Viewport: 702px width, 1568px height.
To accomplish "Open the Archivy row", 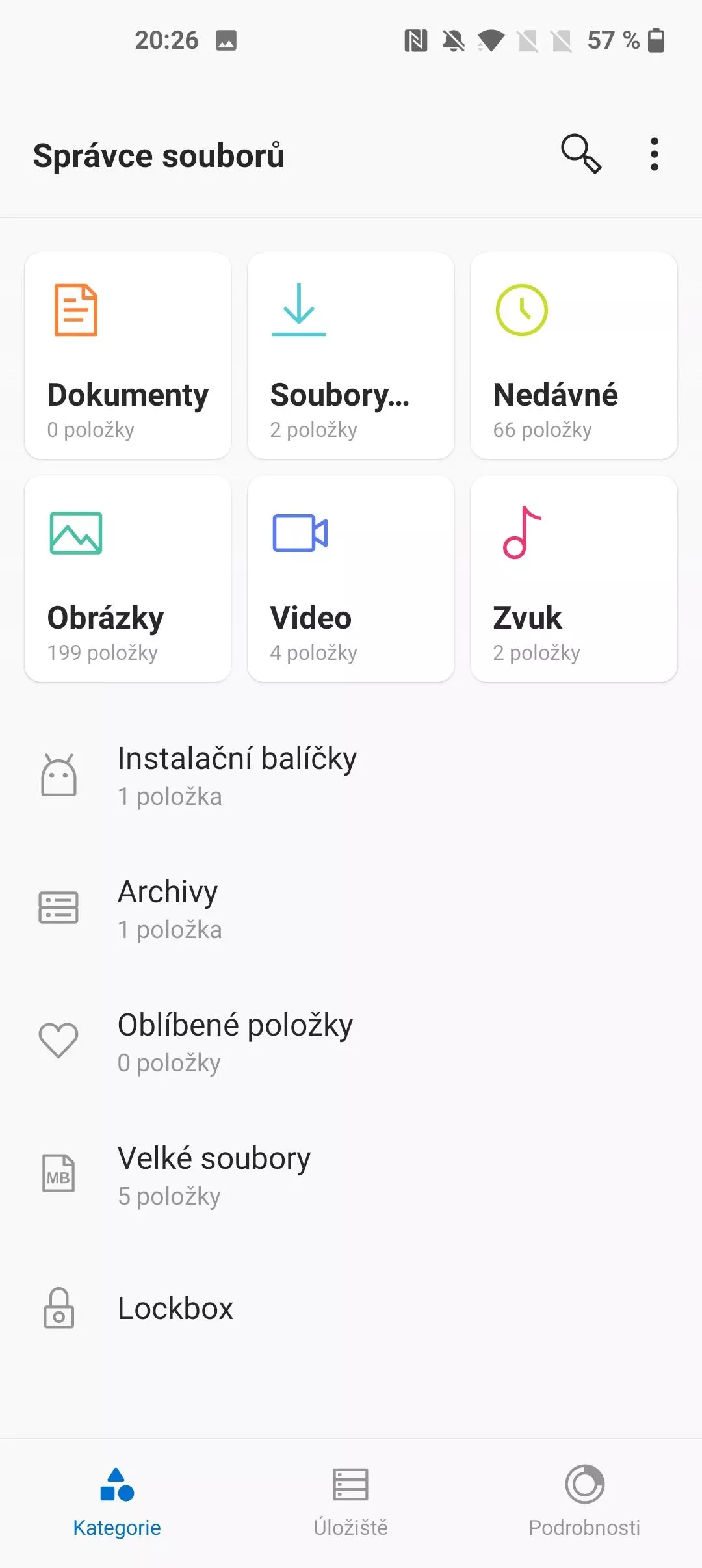I will point(351,909).
